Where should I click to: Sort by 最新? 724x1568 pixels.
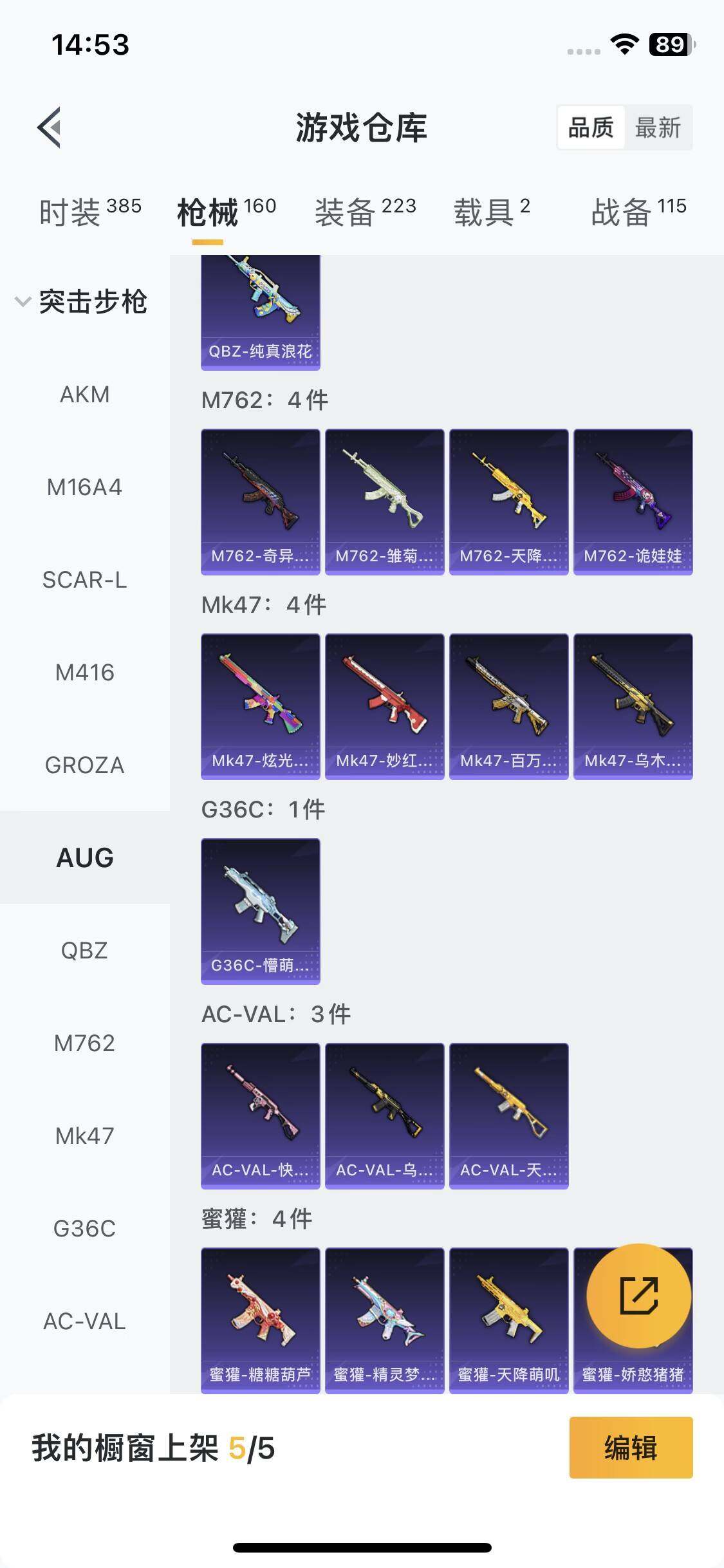(657, 127)
